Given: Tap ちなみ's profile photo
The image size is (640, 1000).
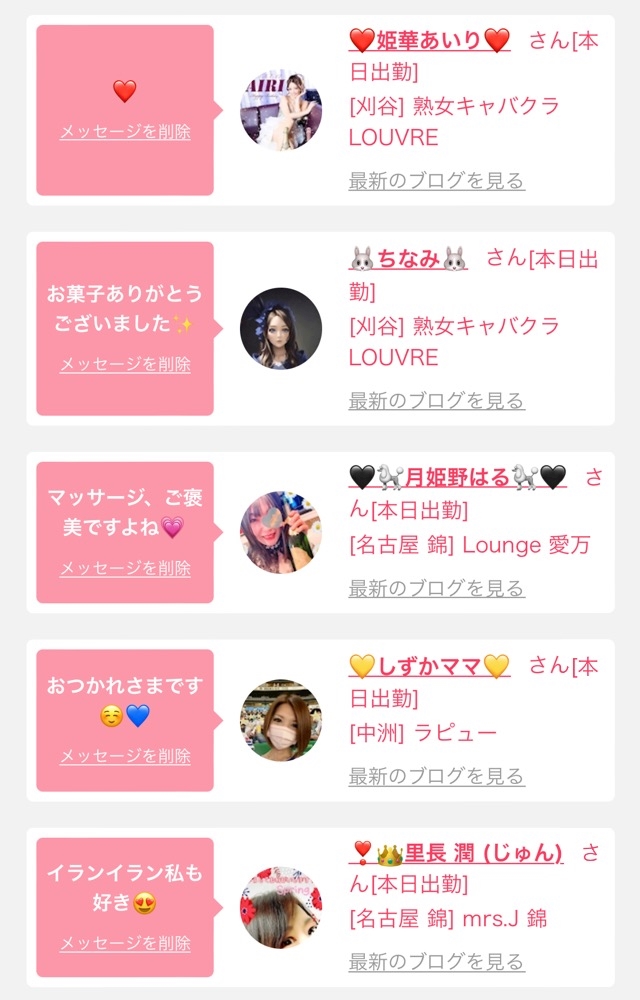Looking at the screenshot, I should pyautogui.click(x=281, y=329).
